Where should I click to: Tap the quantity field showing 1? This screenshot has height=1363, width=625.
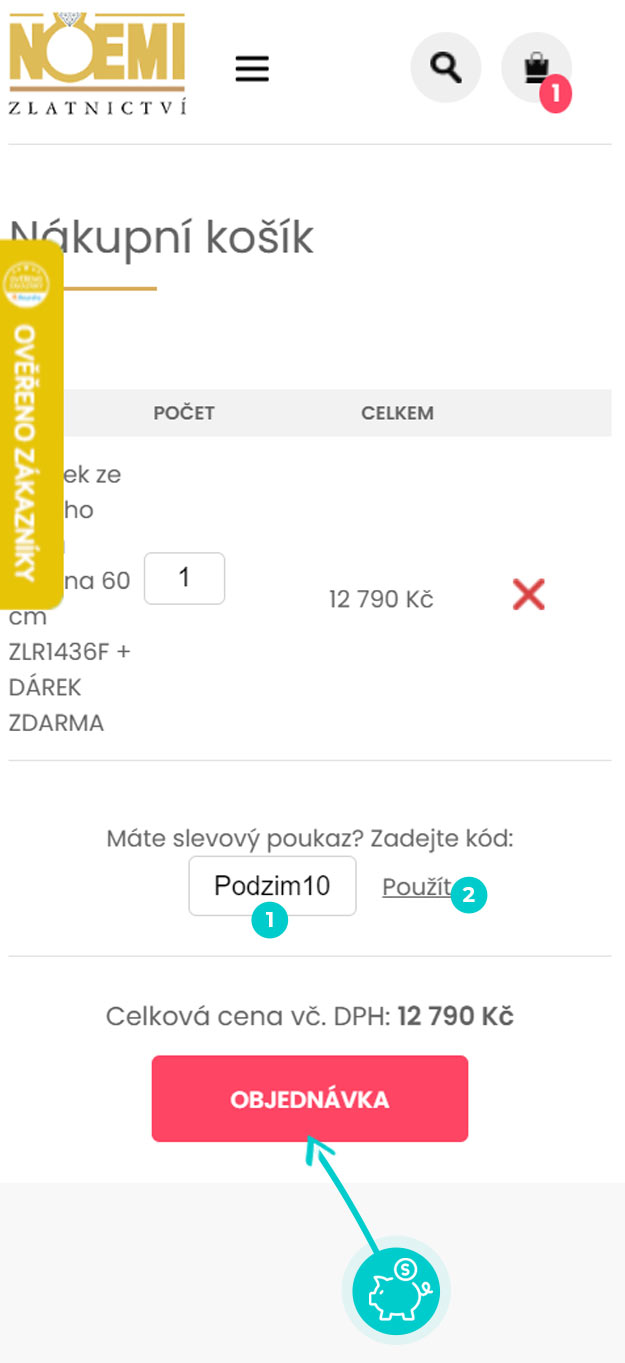coord(185,578)
